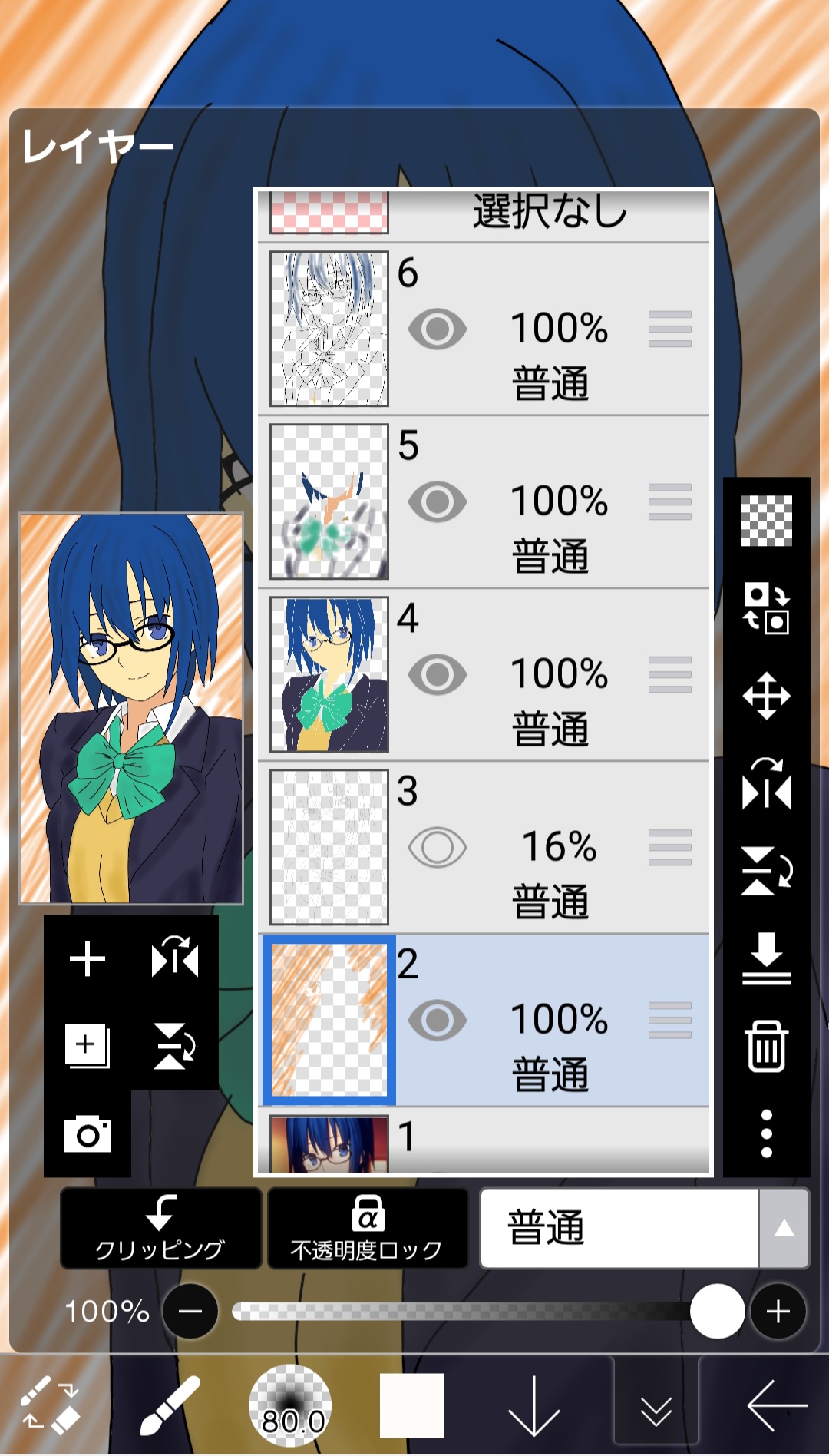Open the white color swatch
Screen dimensions: 829x1456
pos(412,1405)
